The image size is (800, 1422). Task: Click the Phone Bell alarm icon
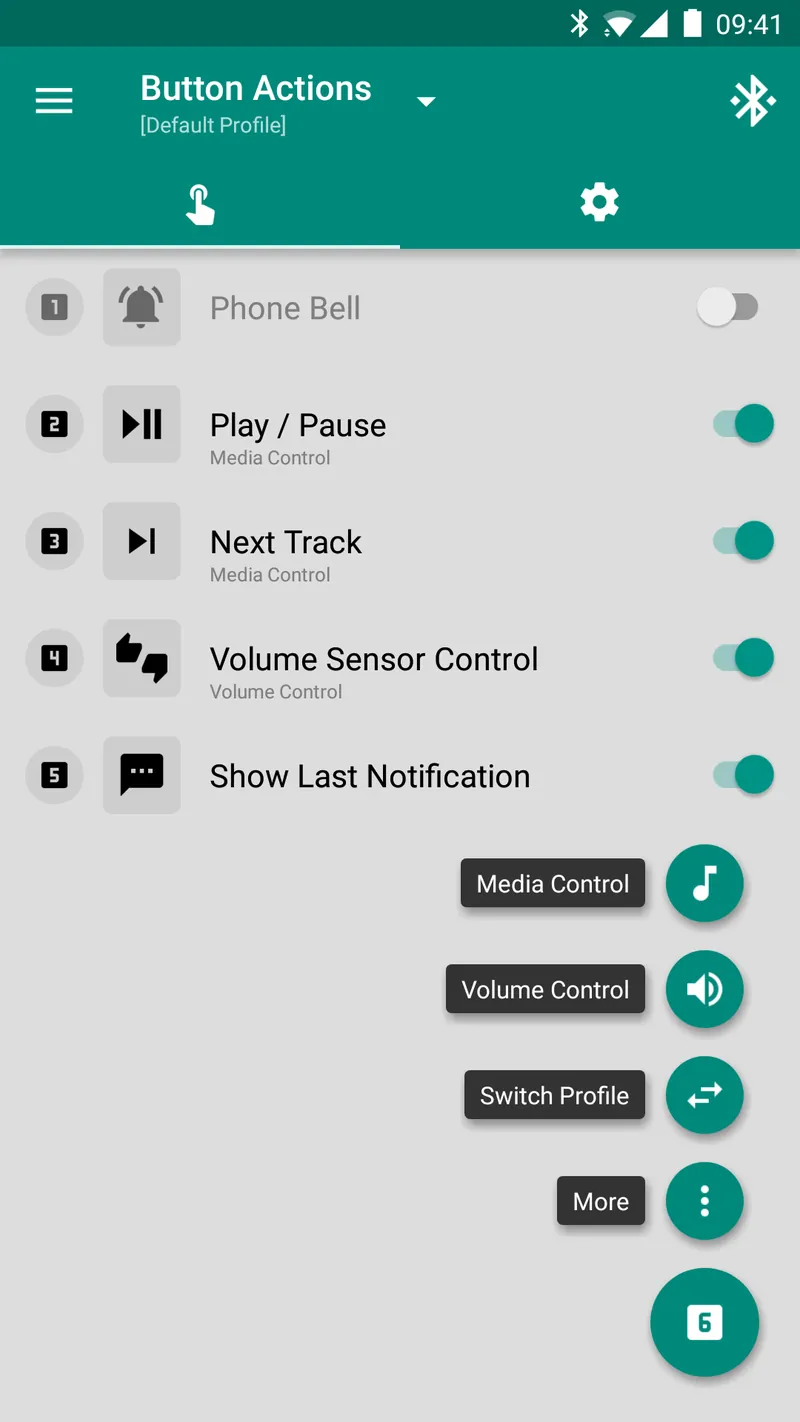(141, 307)
